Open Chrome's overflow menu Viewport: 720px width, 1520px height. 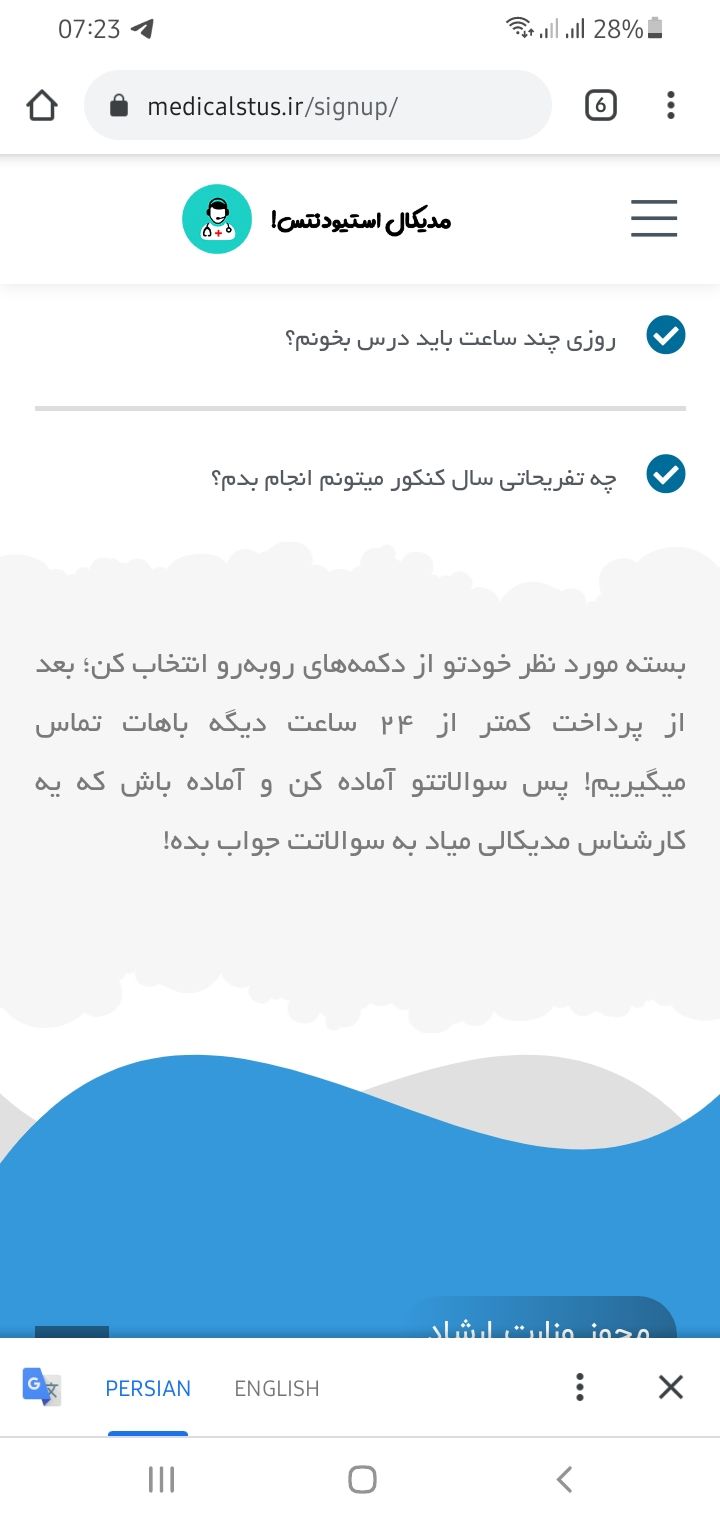pyautogui.click(x=670, y=105)
